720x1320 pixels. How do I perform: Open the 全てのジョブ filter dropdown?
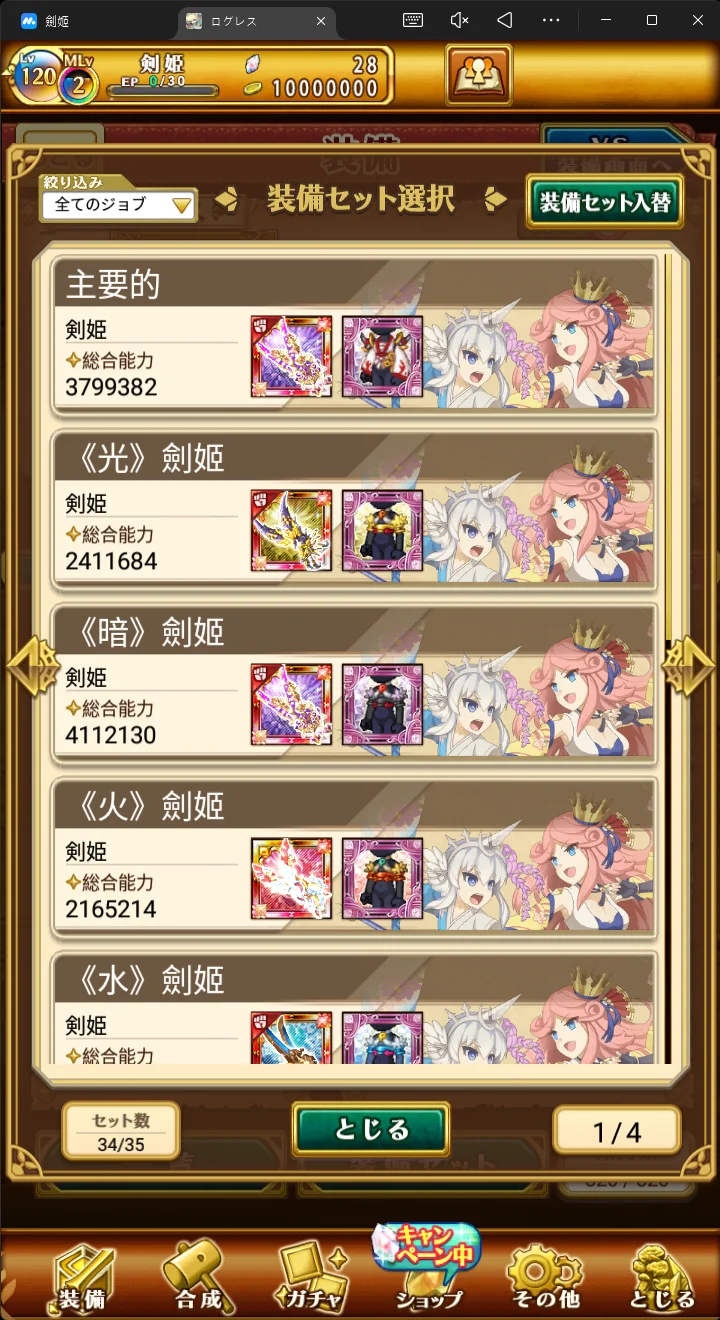119,205
